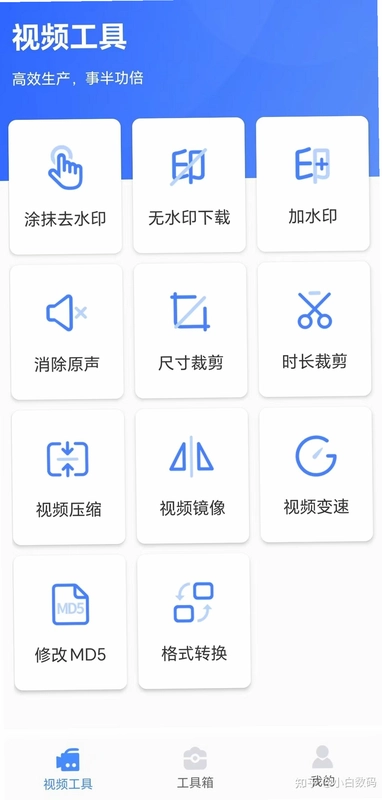
Task: Open the 修改MD5 tool
Action: [70, 622]
